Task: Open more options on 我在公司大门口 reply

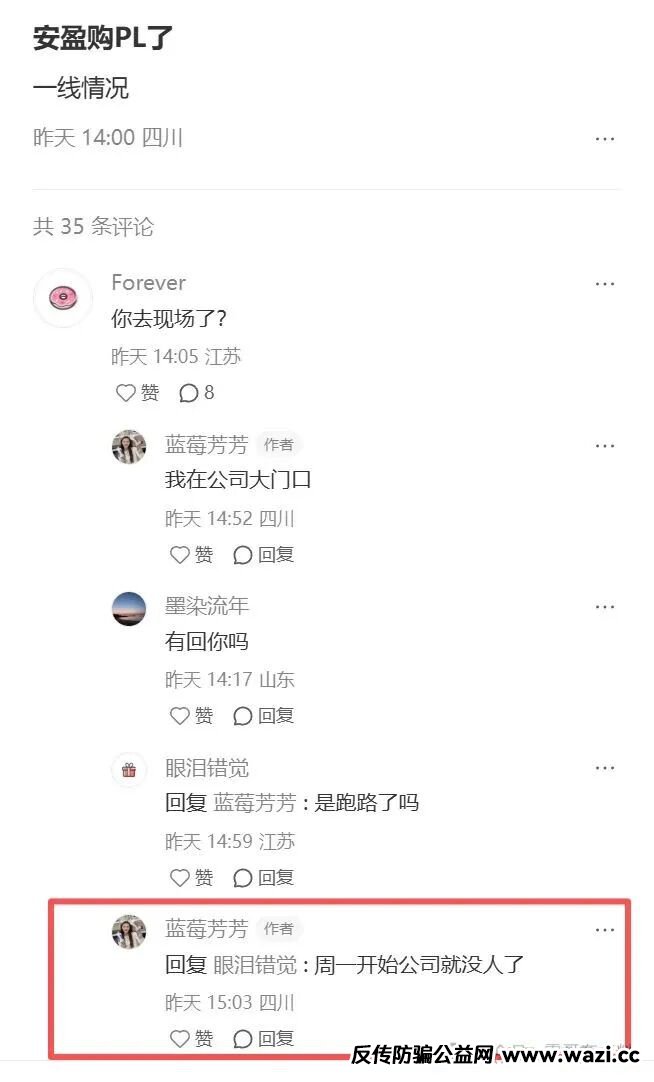Action: click(605, 445)
